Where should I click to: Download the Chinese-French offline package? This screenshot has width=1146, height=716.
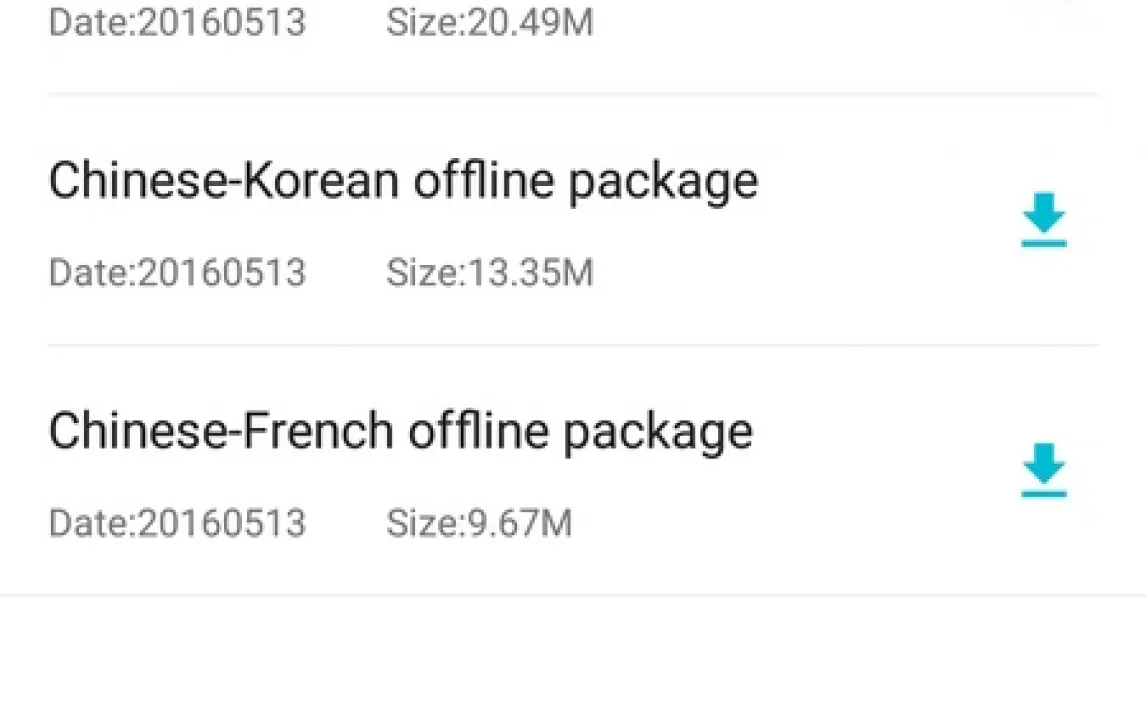point(1043,471)
